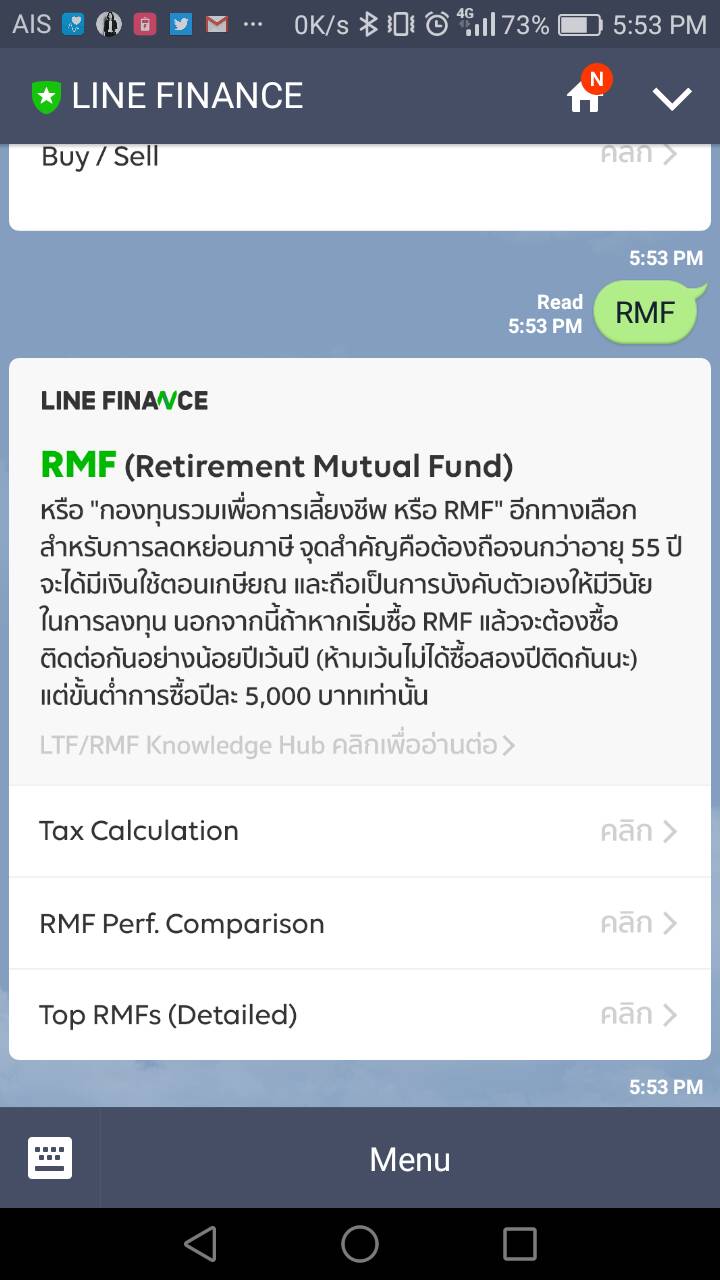Image resolution: width=720 pixels, height=1280 pixels.
Task: Open Top RMFs (Detailed)
Action: (x=359, y=1015)
